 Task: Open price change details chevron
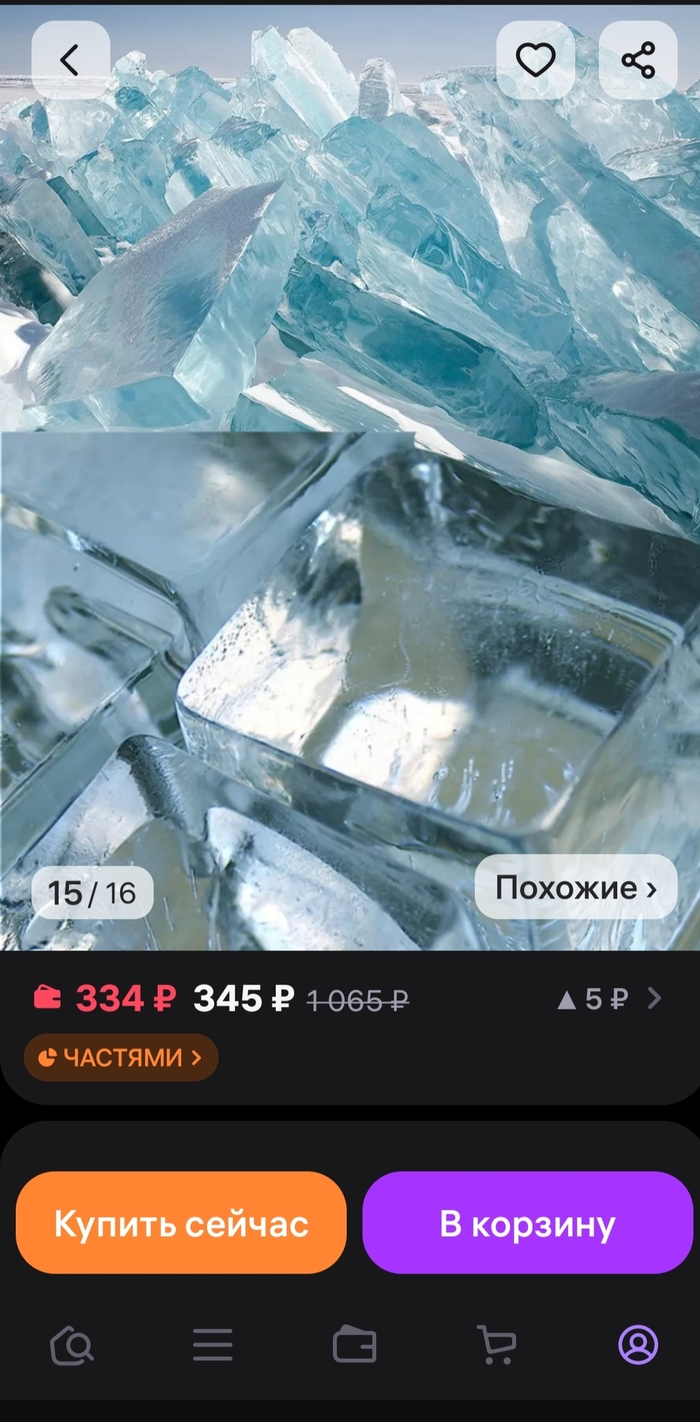tap(654, 998)
